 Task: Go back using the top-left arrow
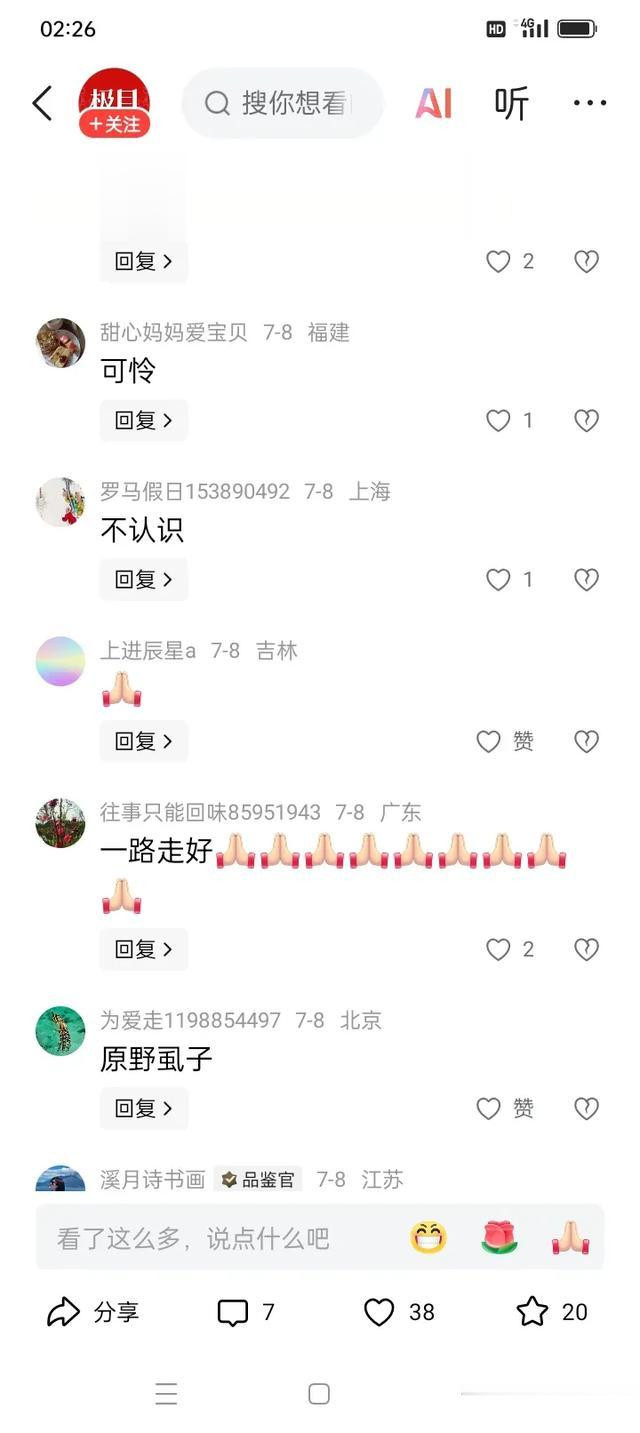(42, 103)
